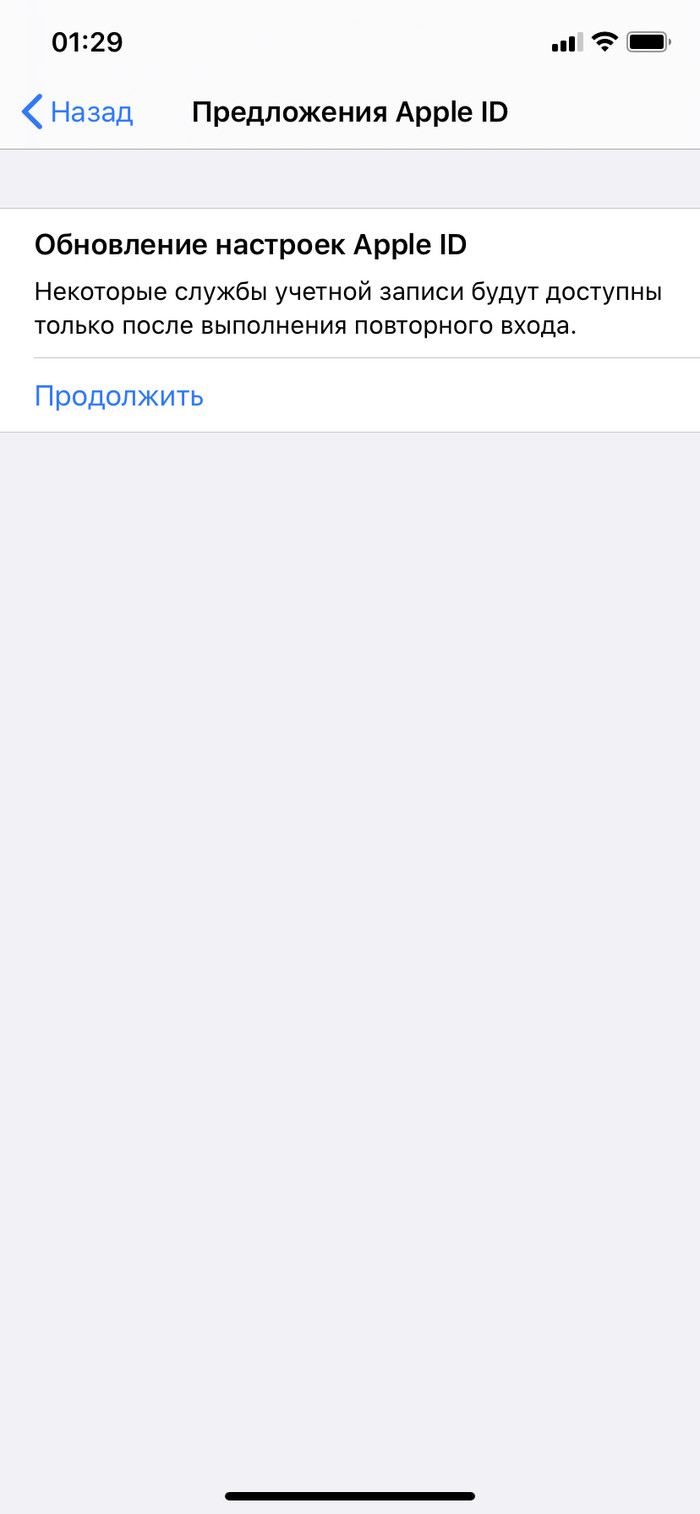
Task: Go back with the Назад button
Action: [78, 112]
